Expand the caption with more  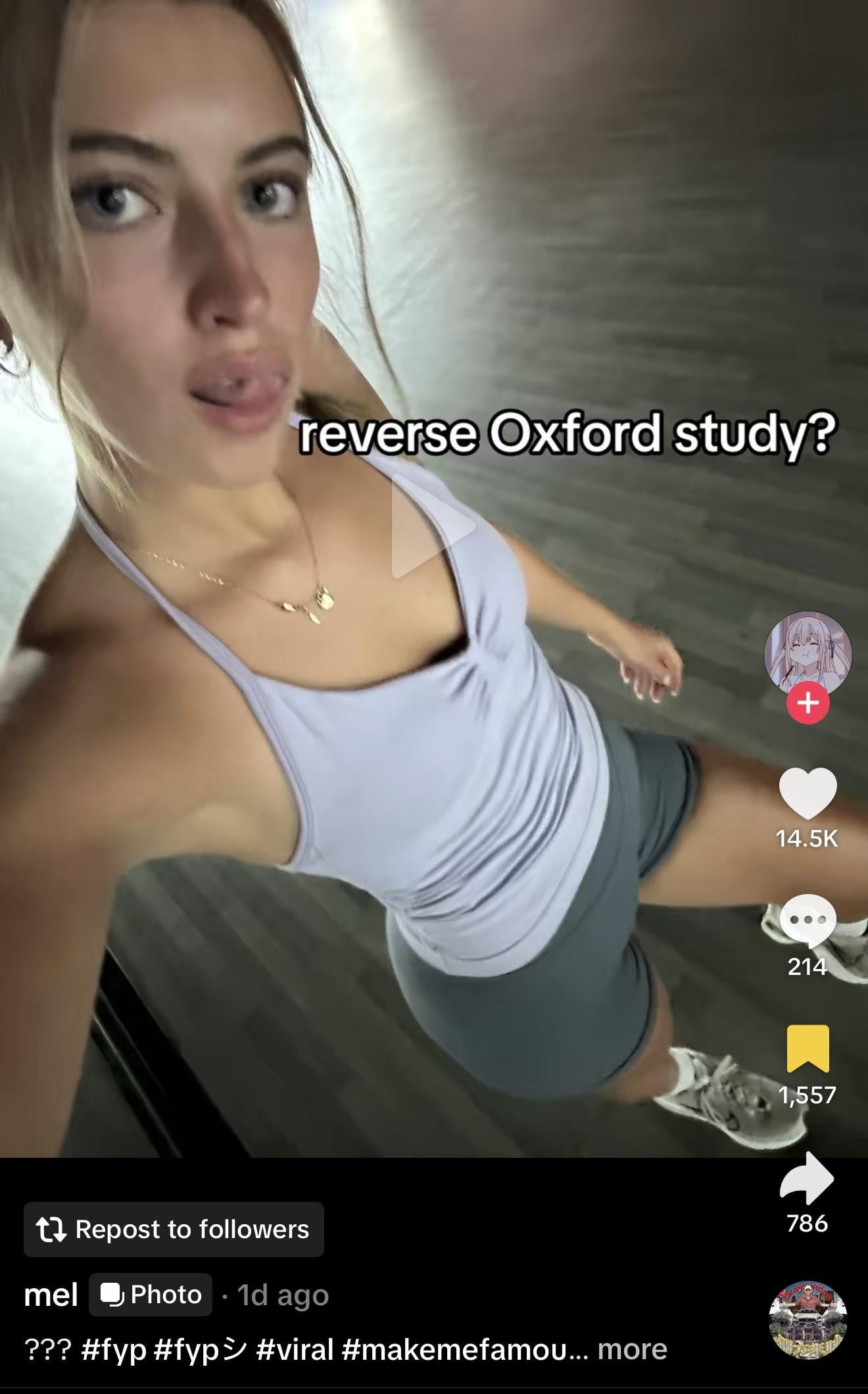632,1349
